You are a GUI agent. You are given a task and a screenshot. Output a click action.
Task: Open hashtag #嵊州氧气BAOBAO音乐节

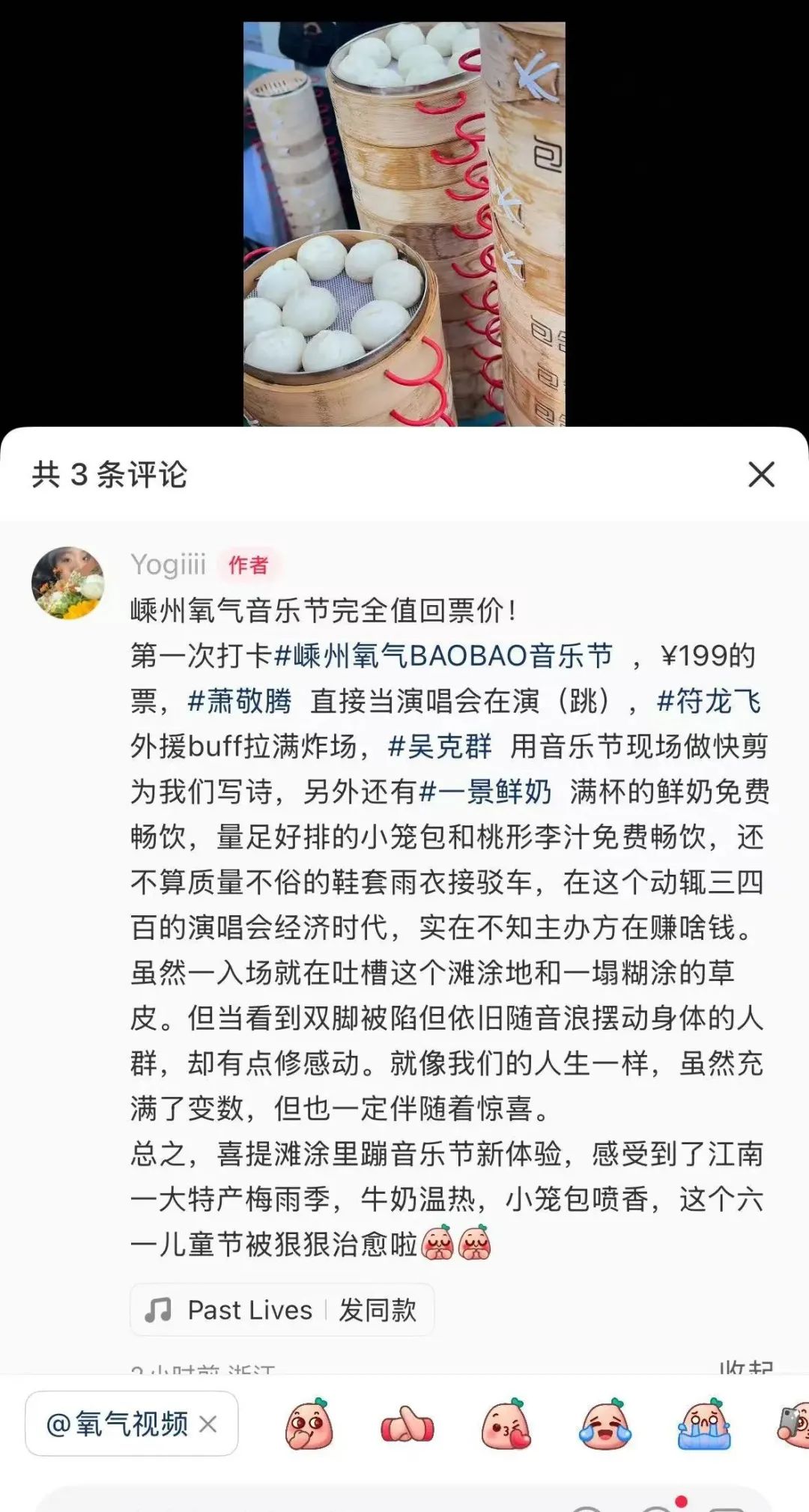[x=443, y=656]
